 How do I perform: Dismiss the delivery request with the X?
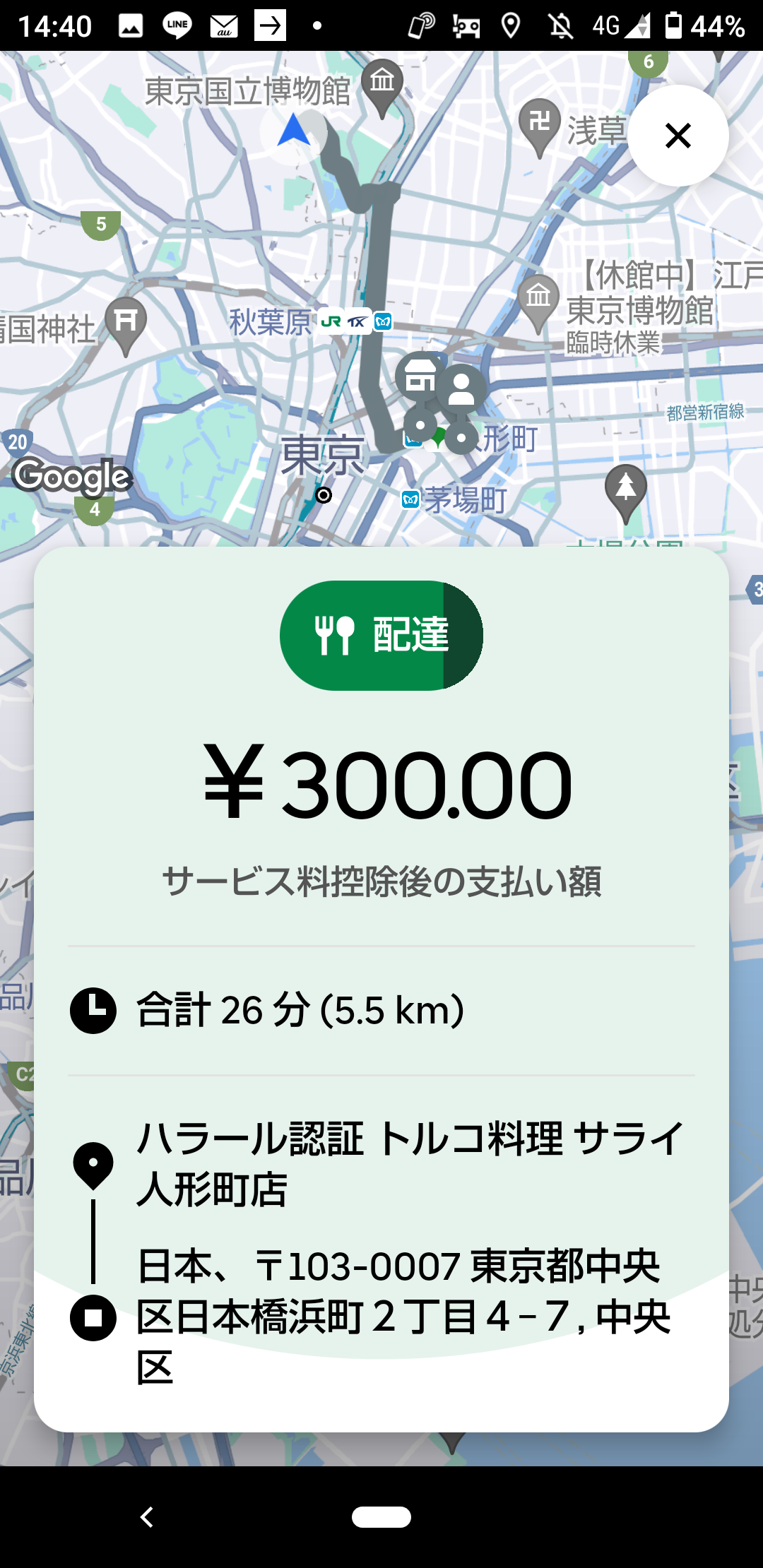(678, 136)
